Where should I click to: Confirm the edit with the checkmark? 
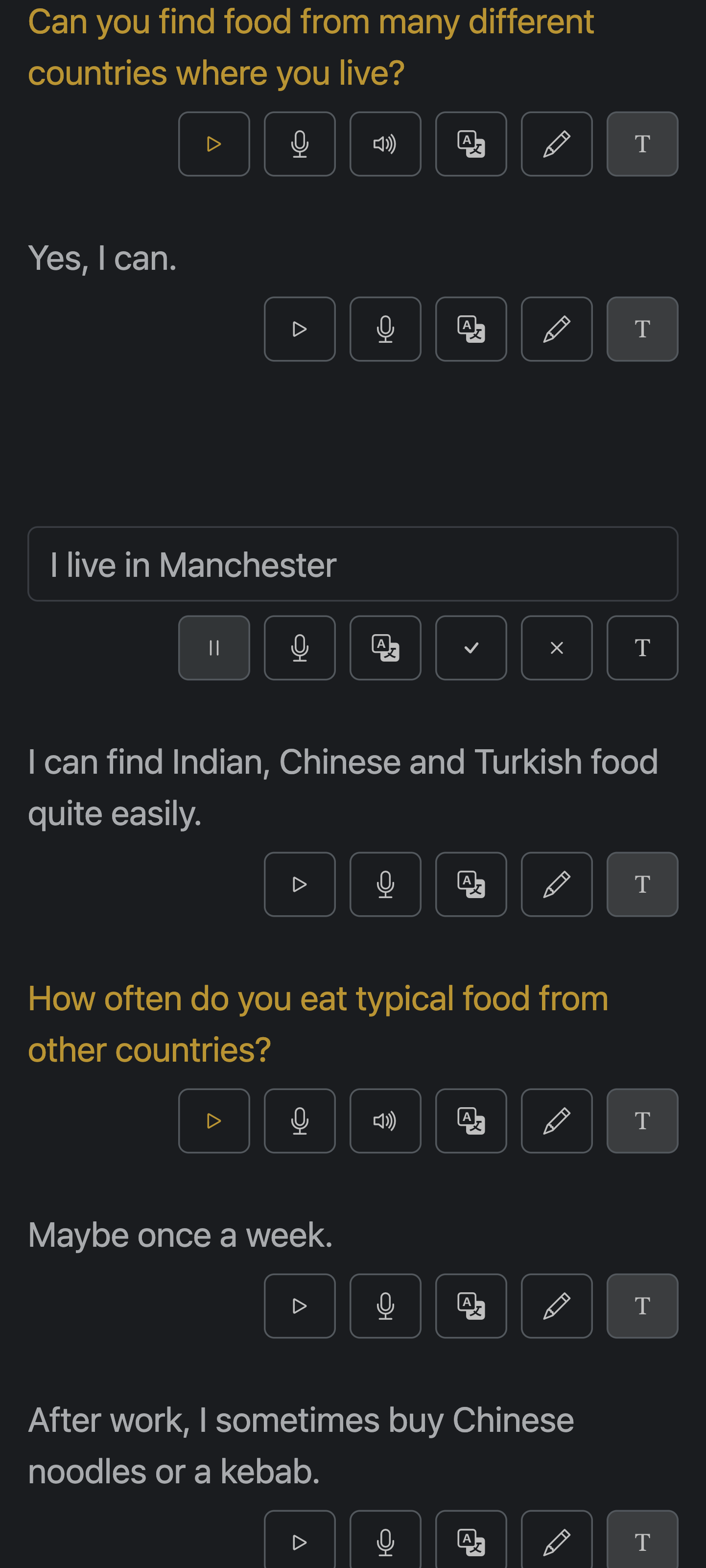[x=471, y=648]
